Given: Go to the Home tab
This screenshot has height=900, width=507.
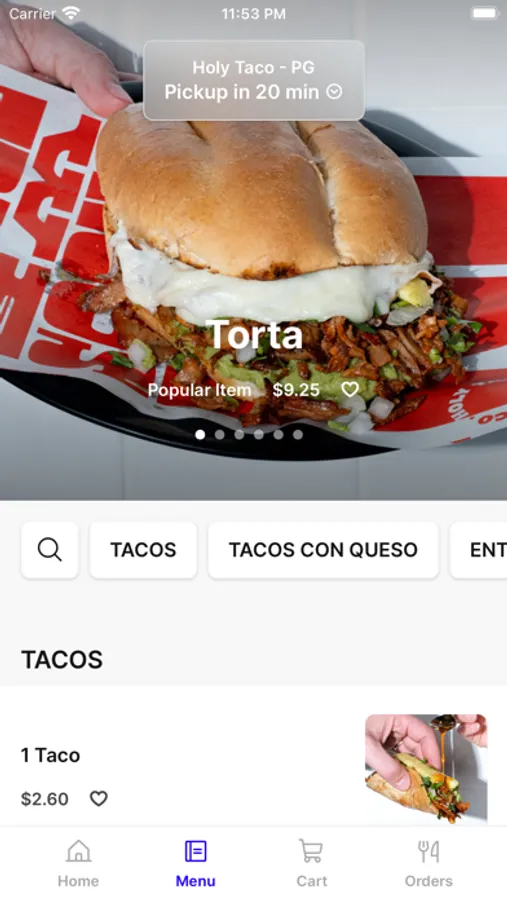Looking at the screenshot, I should click(x=78, y=863).
